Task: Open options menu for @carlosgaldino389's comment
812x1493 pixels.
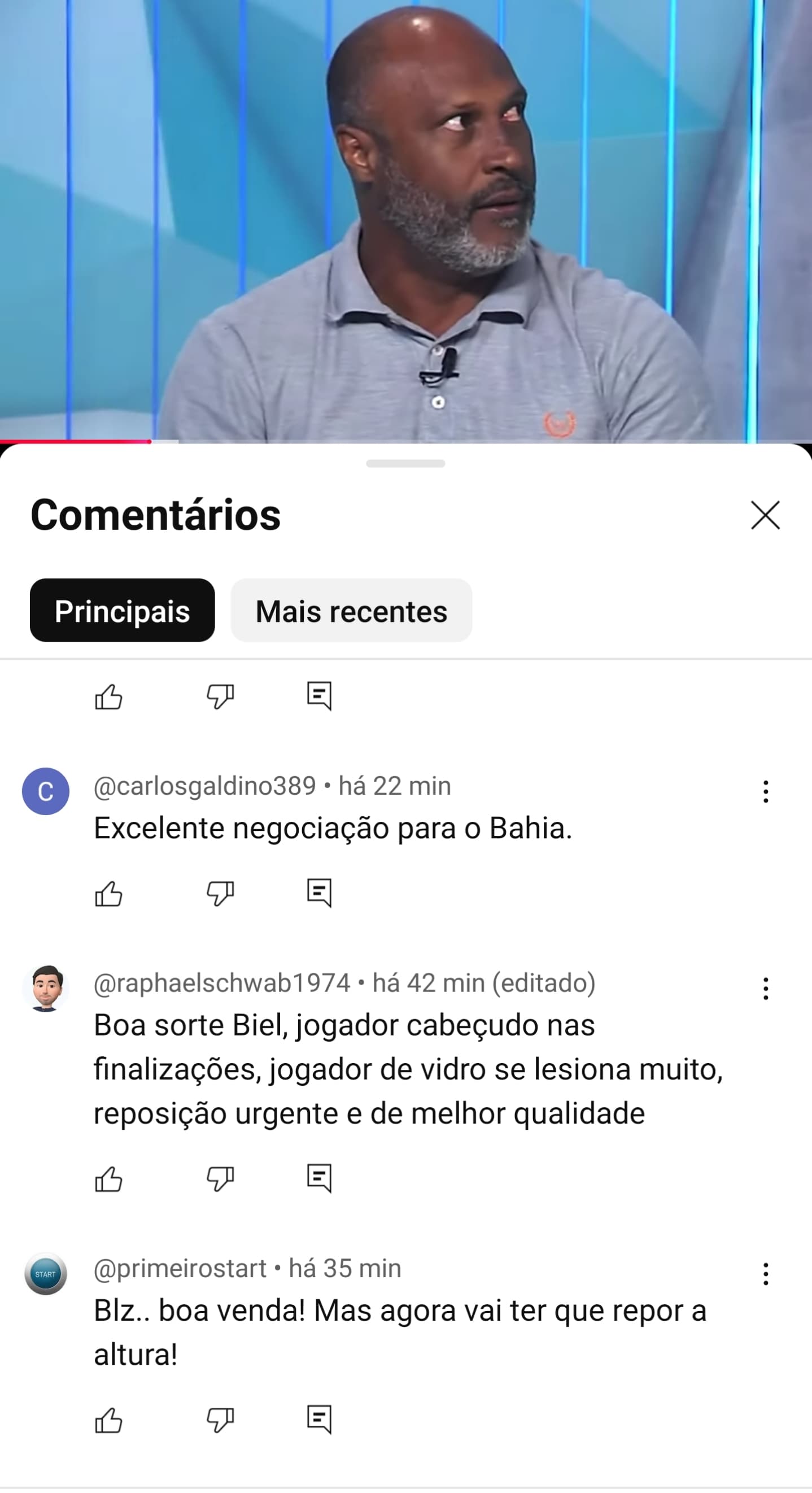Action: 766,792
